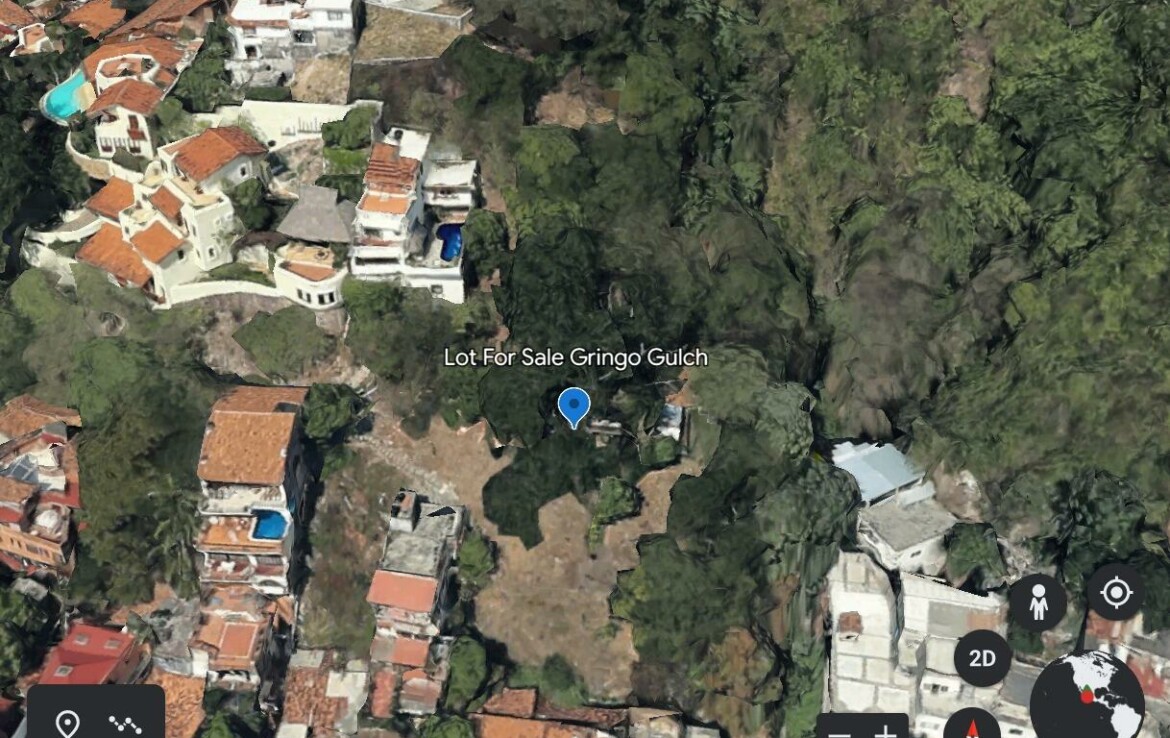Zoom out with the minus button
Viewport: 1170px width, 738px height.
[841, 729]
